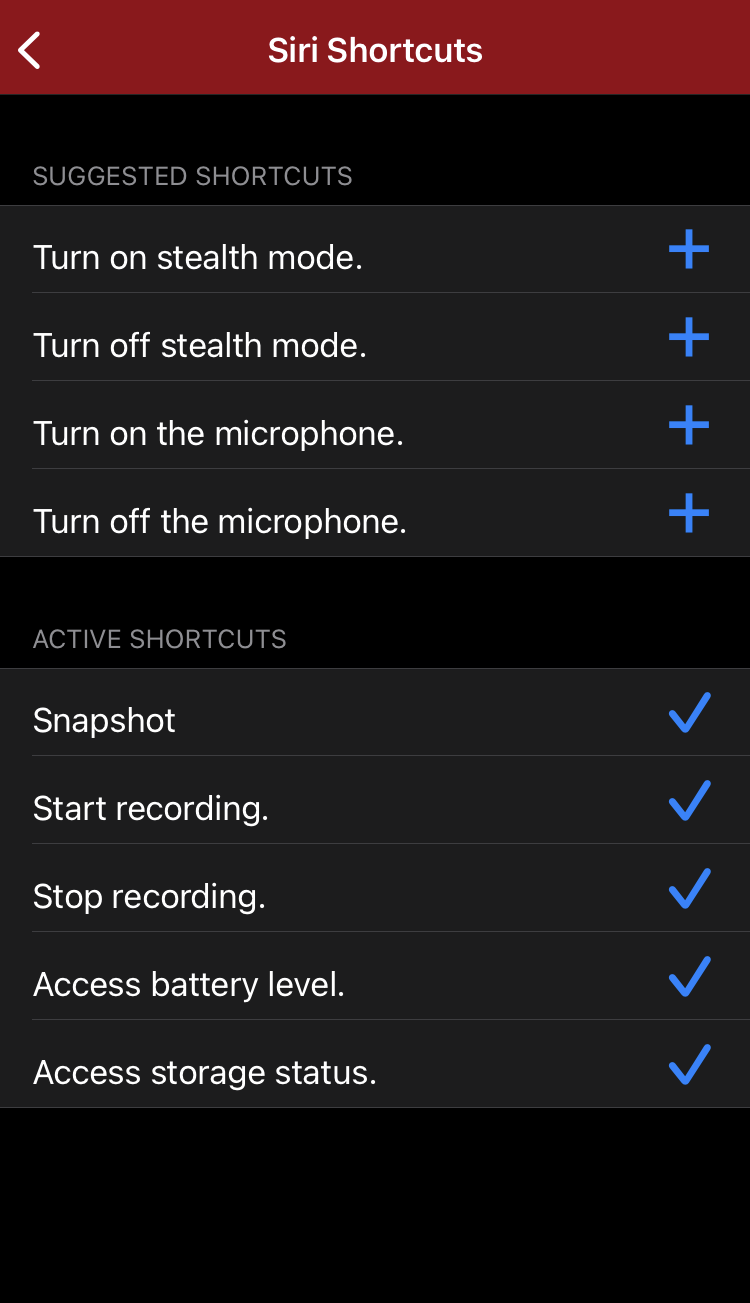
Task: Open the Access battery level shortcut
Action: [375, 976]
